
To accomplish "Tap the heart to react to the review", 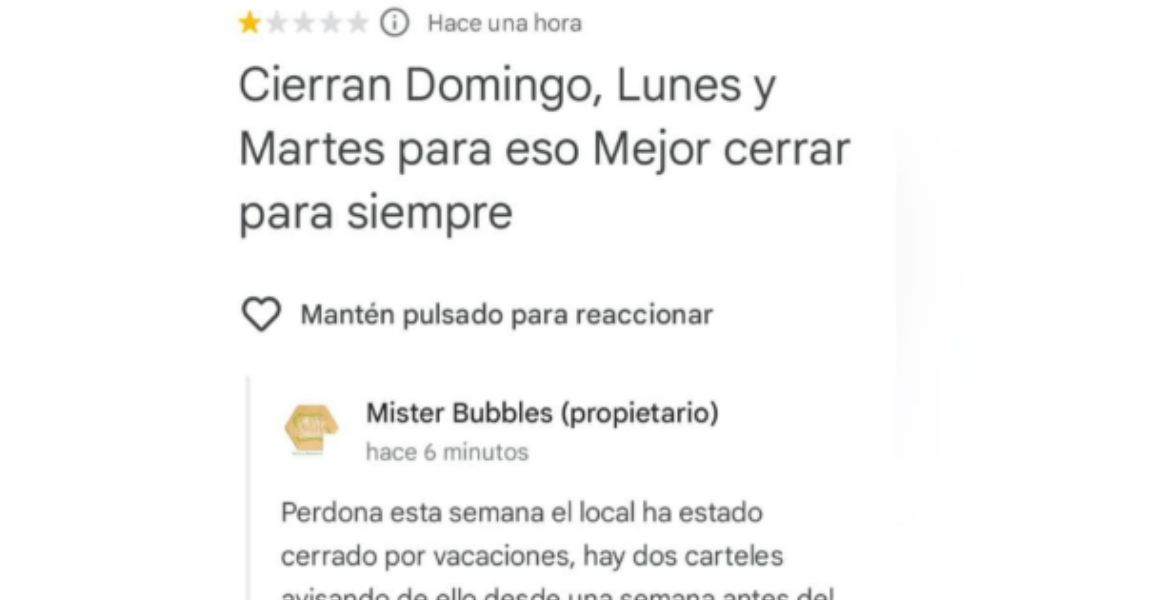I will pos(262,315).
